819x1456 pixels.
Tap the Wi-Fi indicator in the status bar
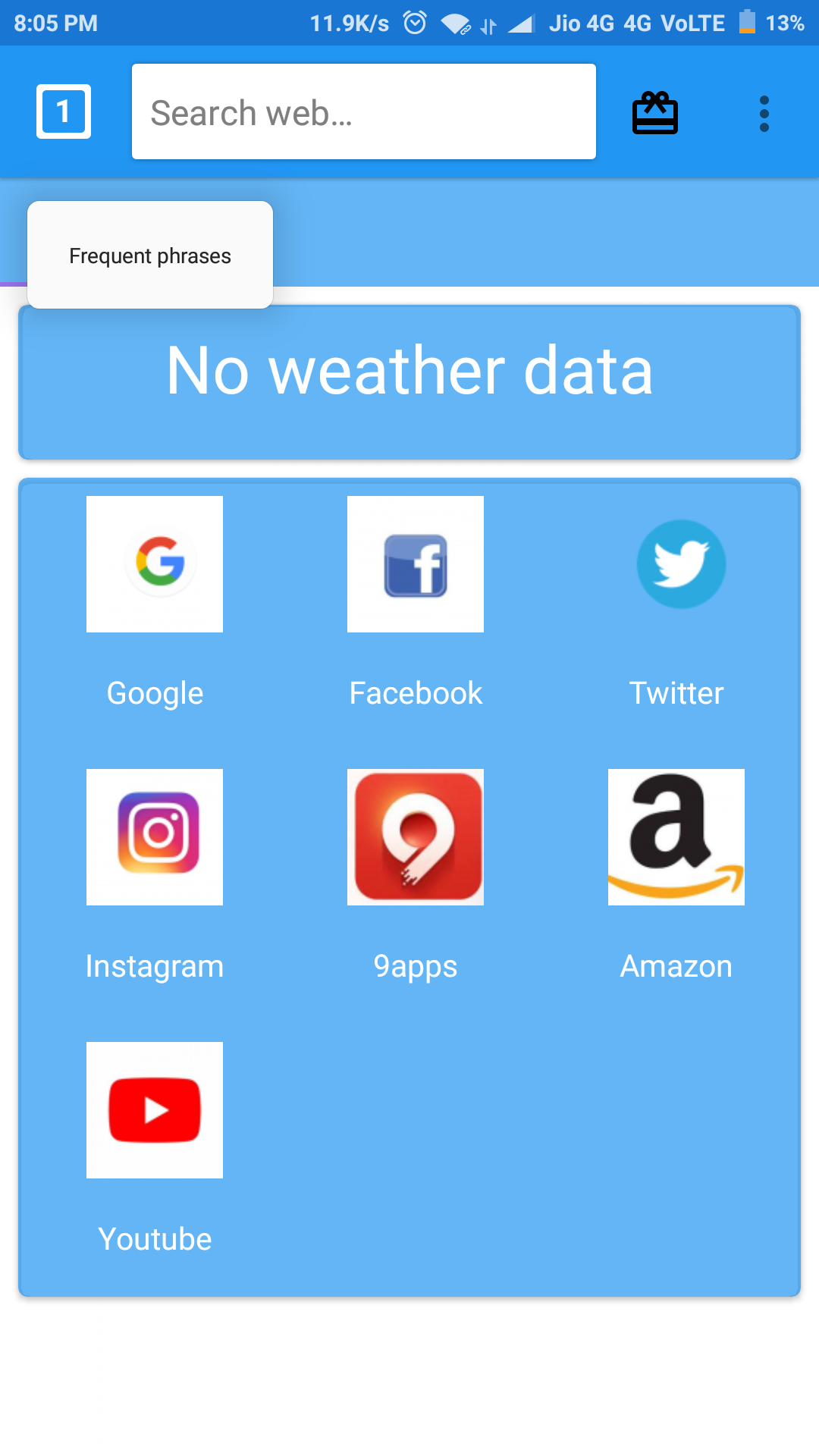456,23
